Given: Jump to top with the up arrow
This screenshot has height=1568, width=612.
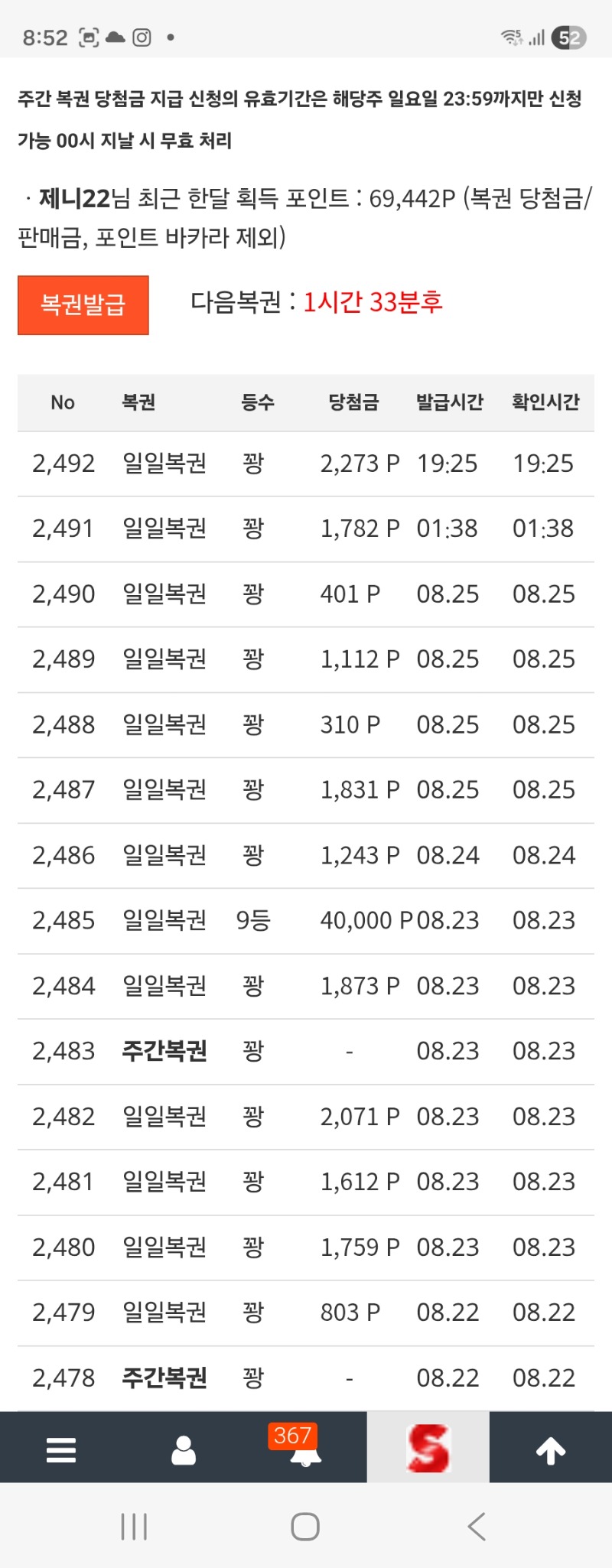Looking at the screenshot, I should (551, 1450).
